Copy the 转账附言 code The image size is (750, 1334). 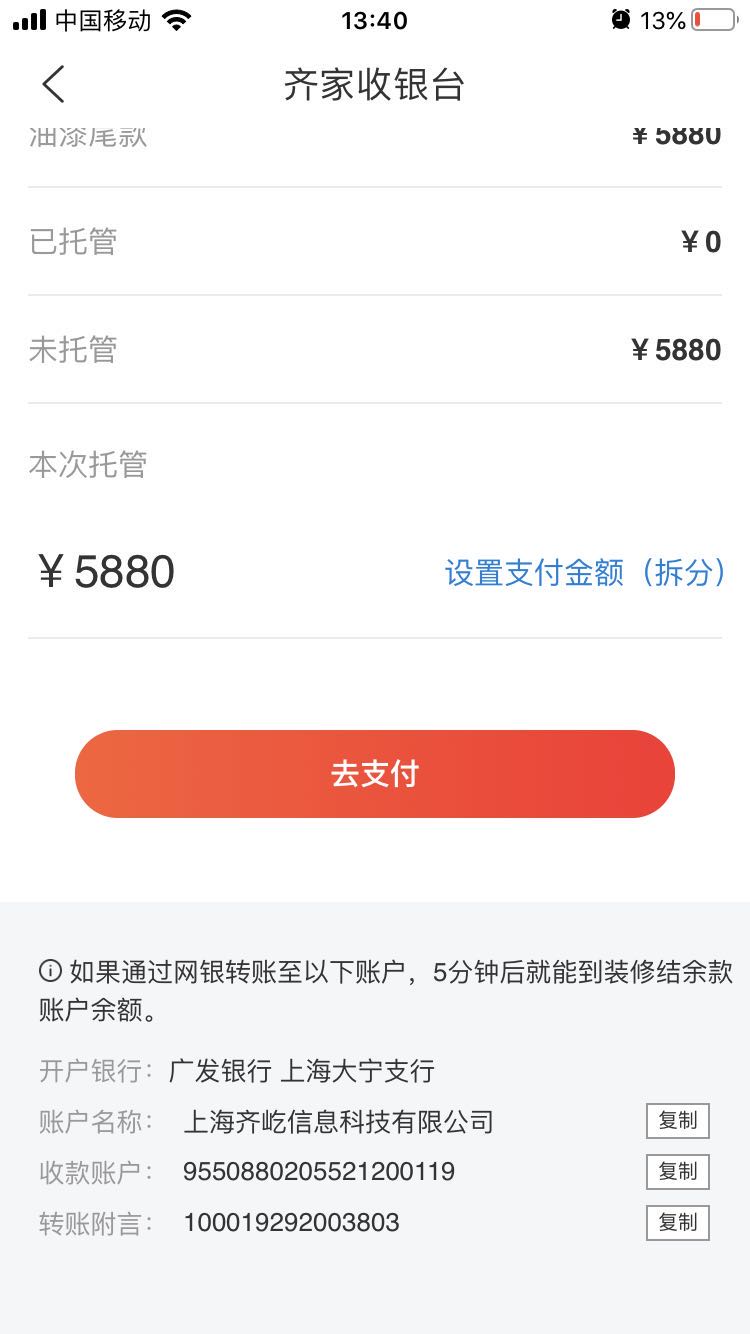pyautogui.click(x=677, y=1223)
